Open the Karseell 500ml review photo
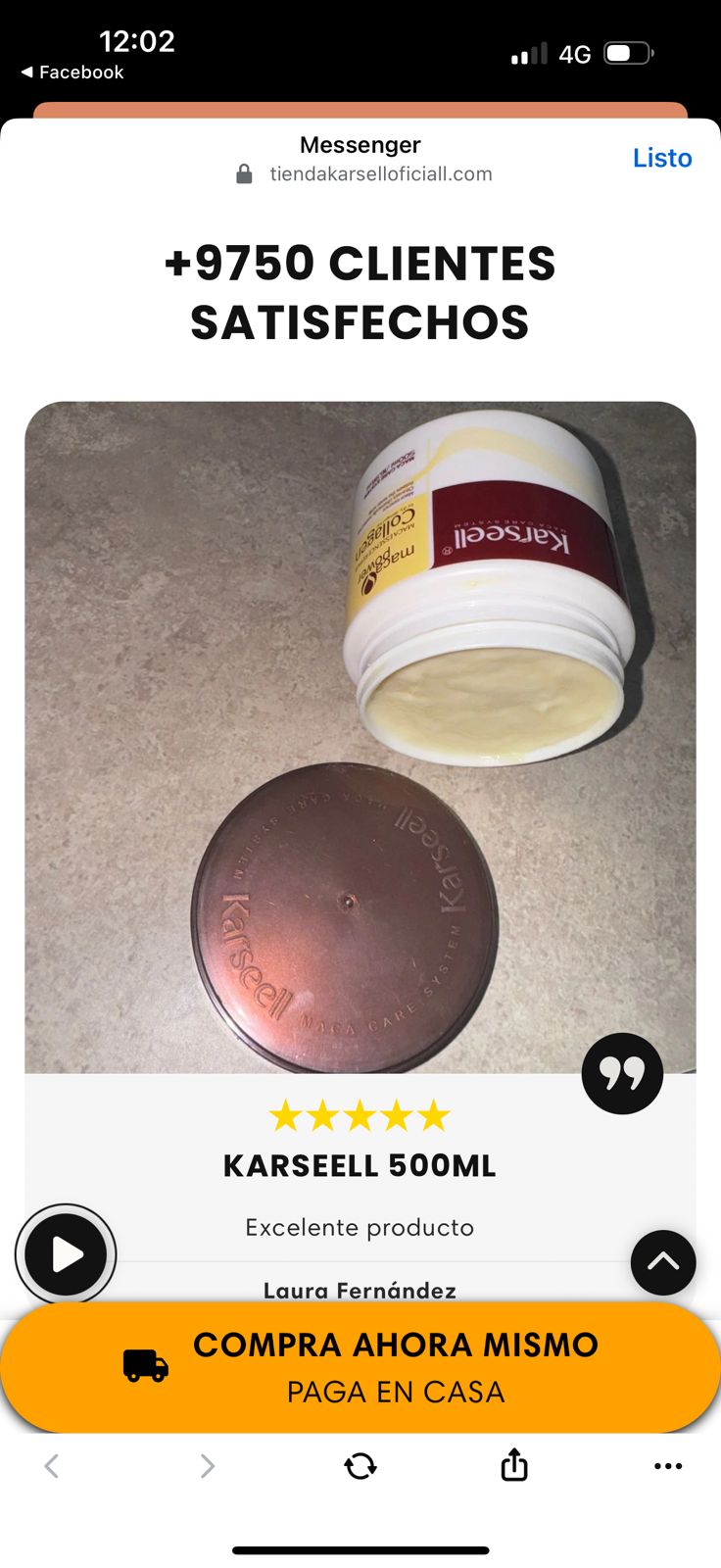Screen dimensions: 721x1568 360,737
